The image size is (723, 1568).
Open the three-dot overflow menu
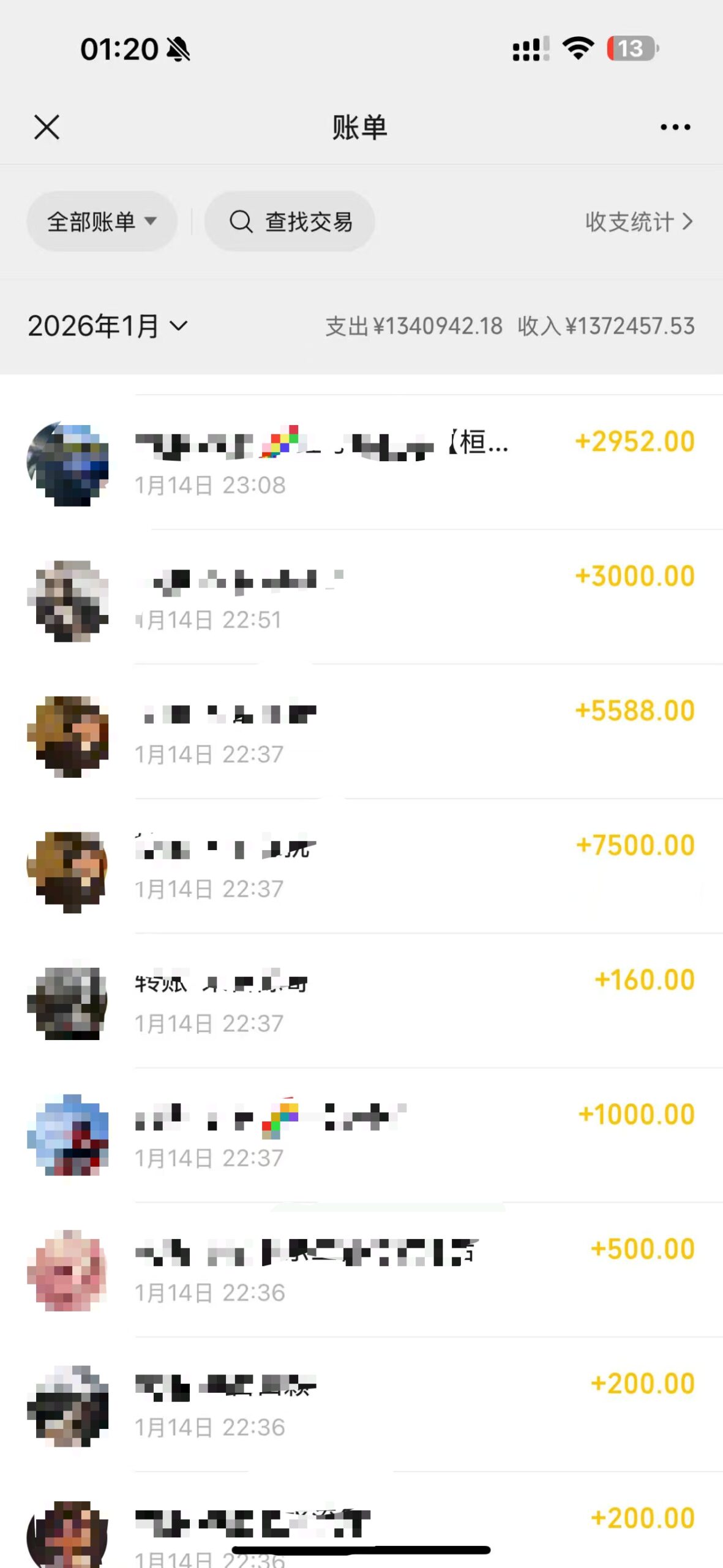point(675,127)
